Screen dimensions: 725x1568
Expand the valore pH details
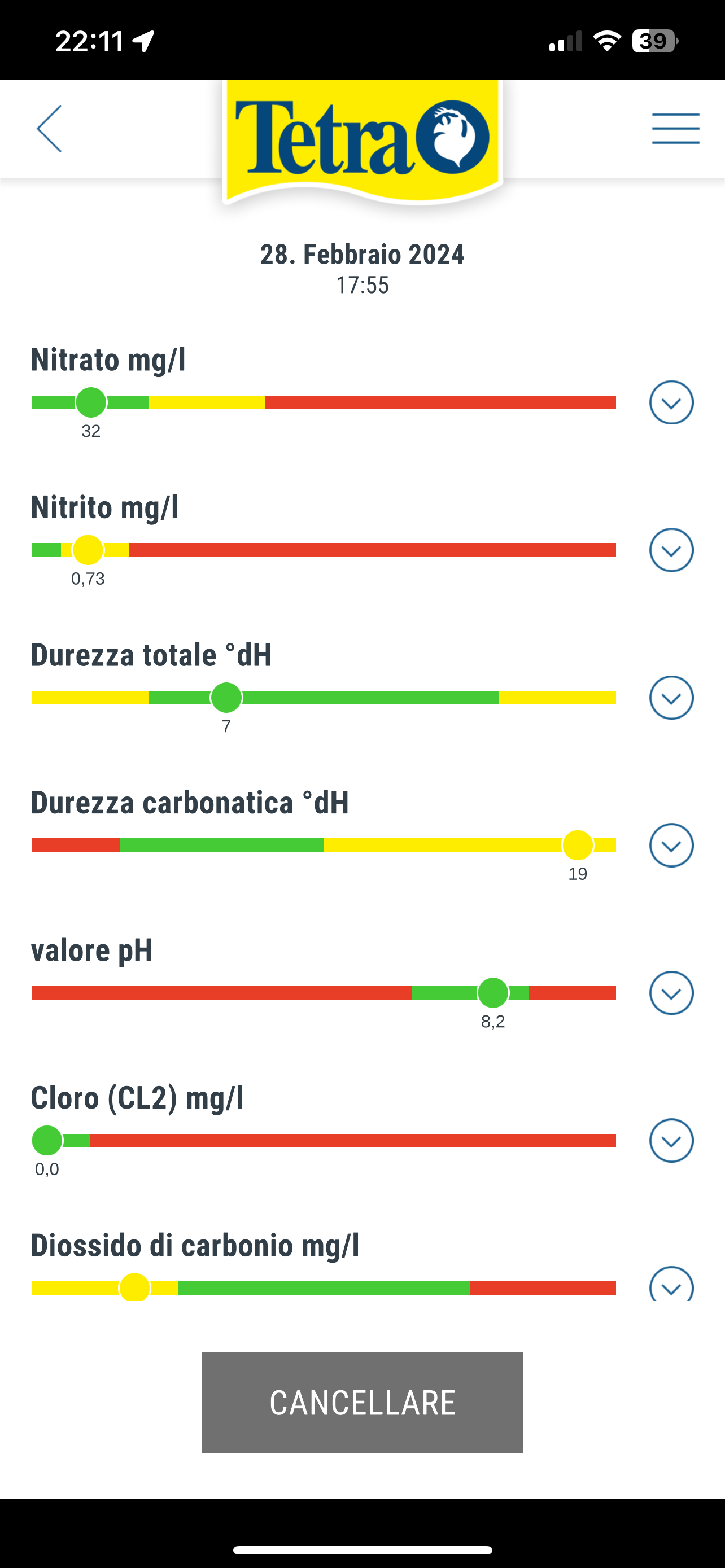point(671,993)
